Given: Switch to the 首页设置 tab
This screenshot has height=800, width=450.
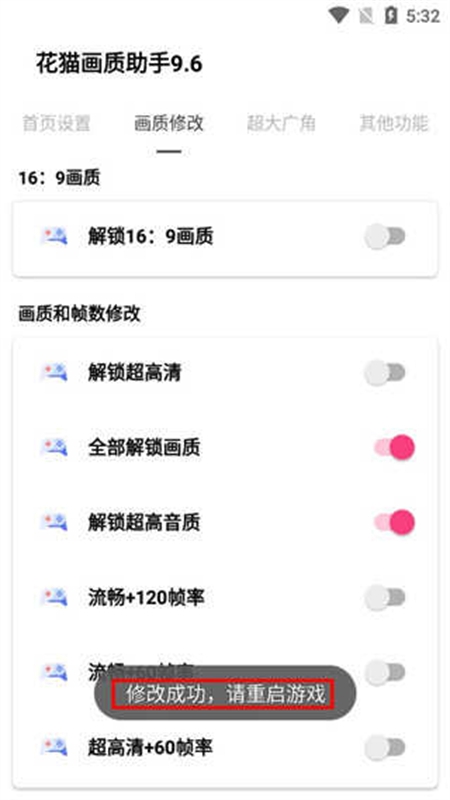Looking at the screenshot, I should click(56, 123).
